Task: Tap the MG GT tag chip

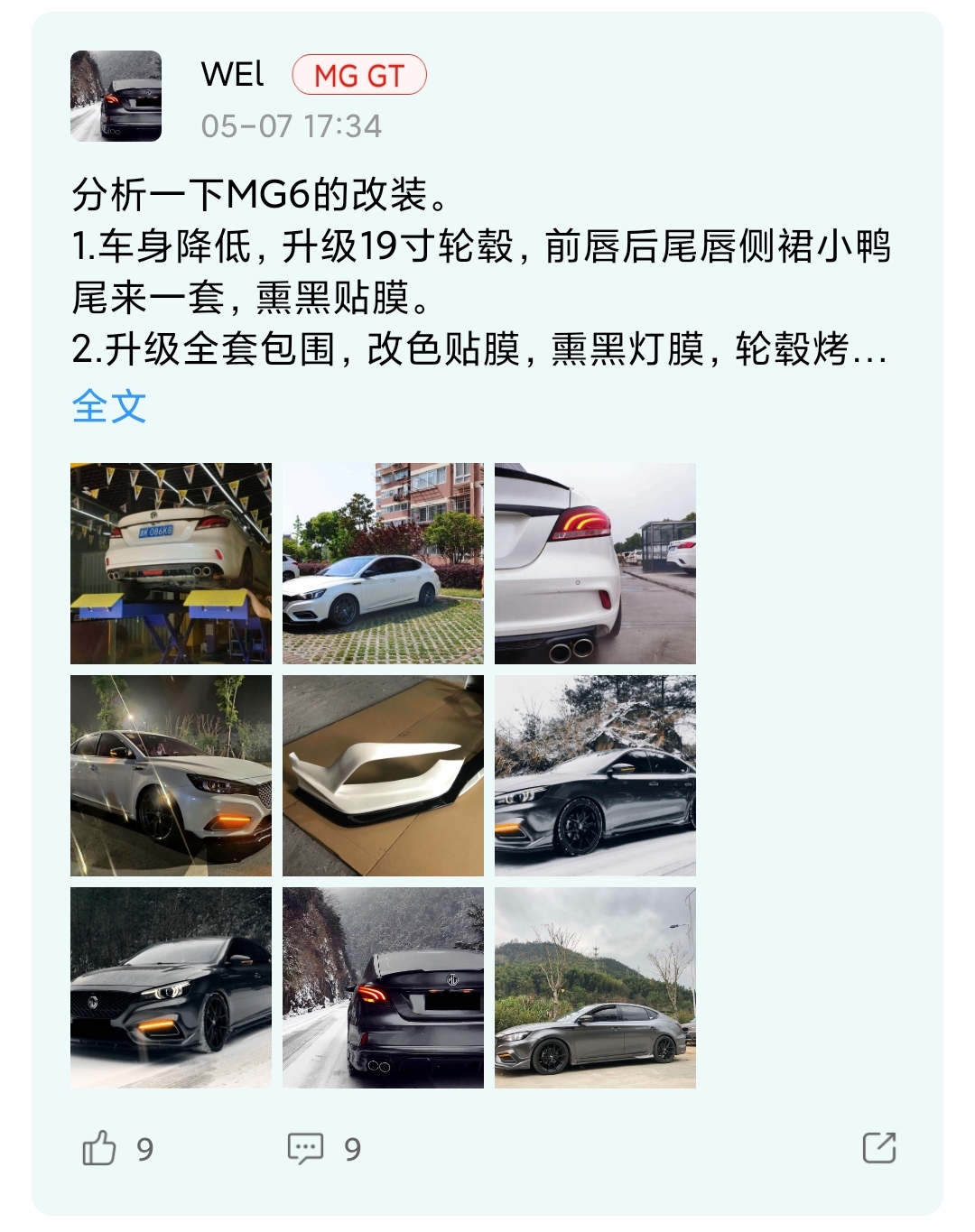Action: (358, 76)
